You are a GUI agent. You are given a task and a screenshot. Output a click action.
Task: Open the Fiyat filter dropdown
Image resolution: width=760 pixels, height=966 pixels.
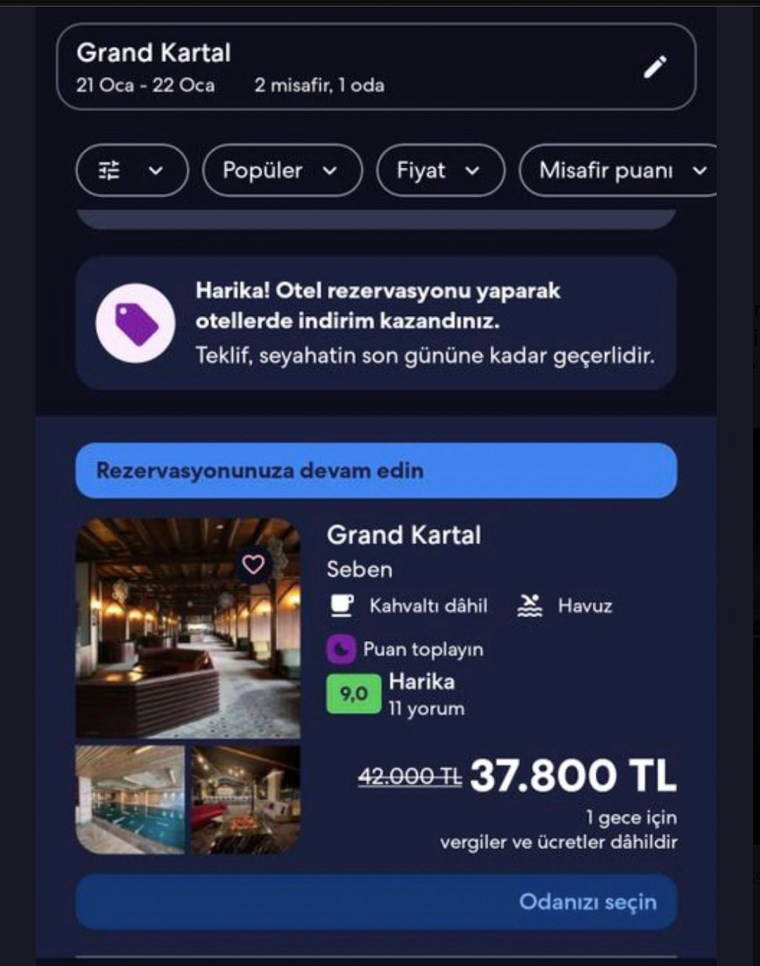(439, 170)
